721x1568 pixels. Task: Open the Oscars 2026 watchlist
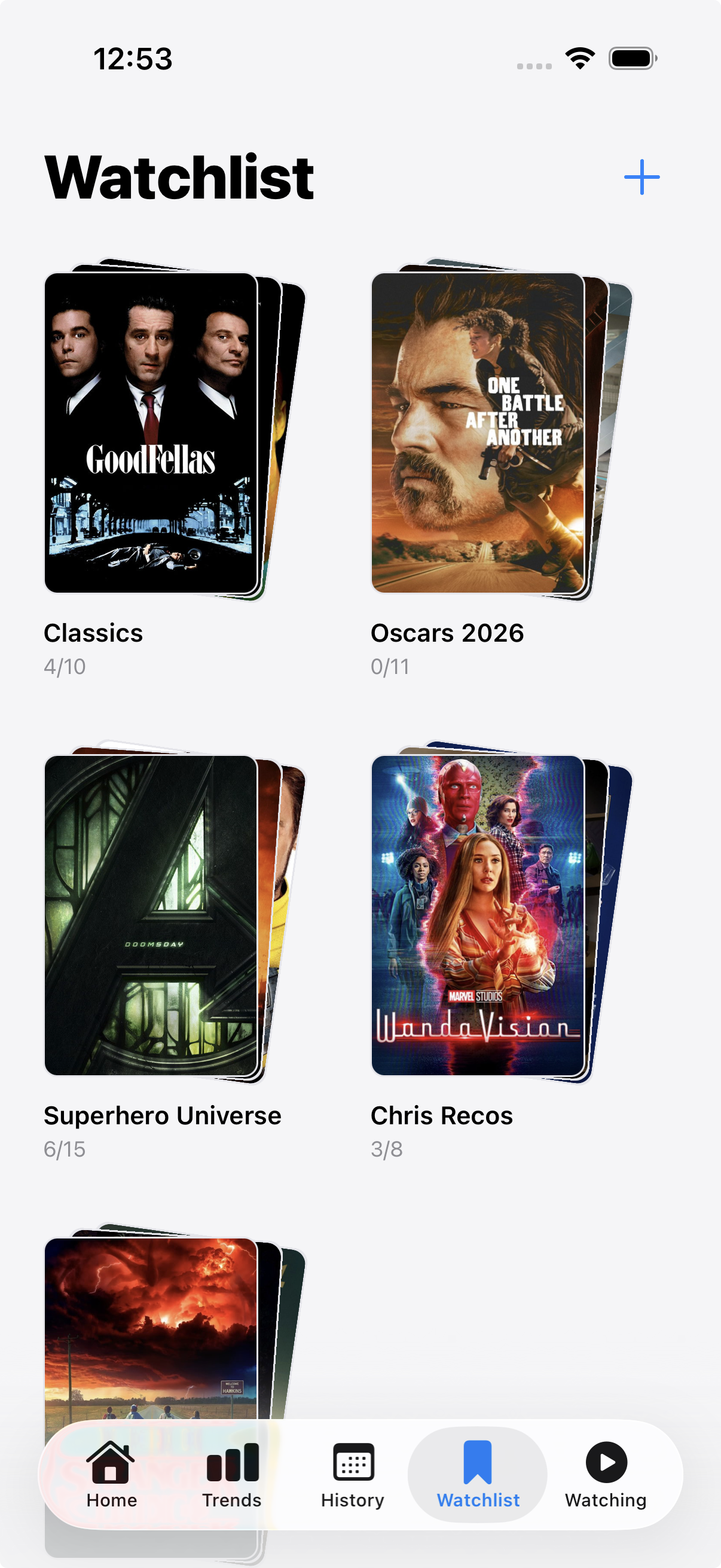click(478, 433)
